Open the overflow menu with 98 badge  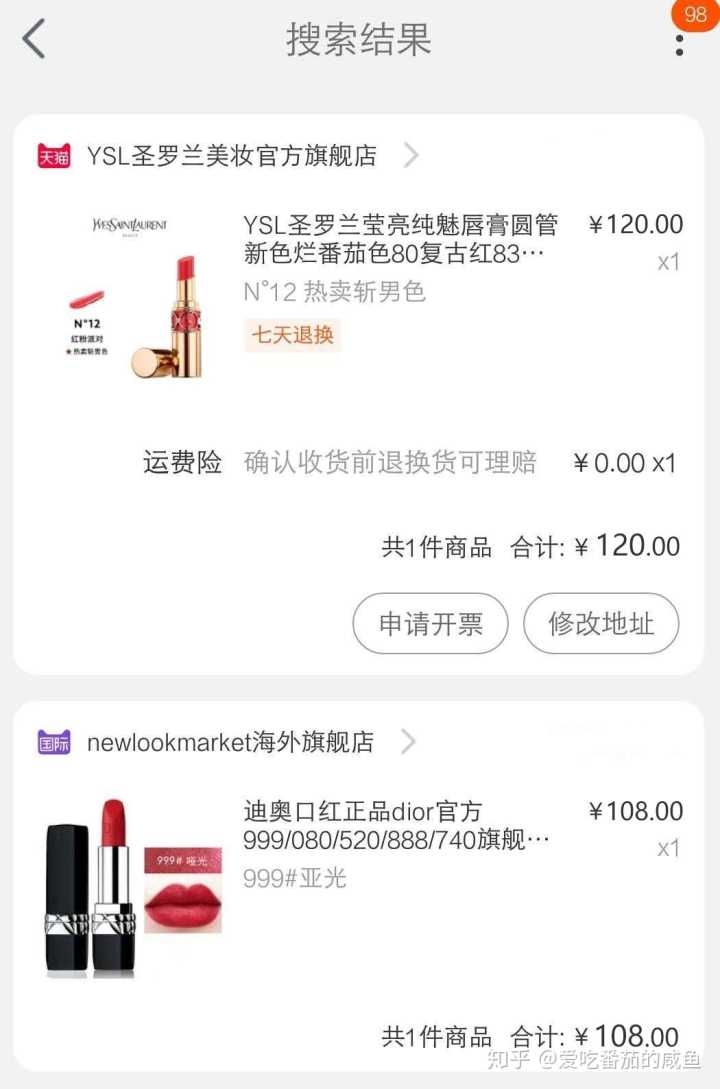pos(680,40)
